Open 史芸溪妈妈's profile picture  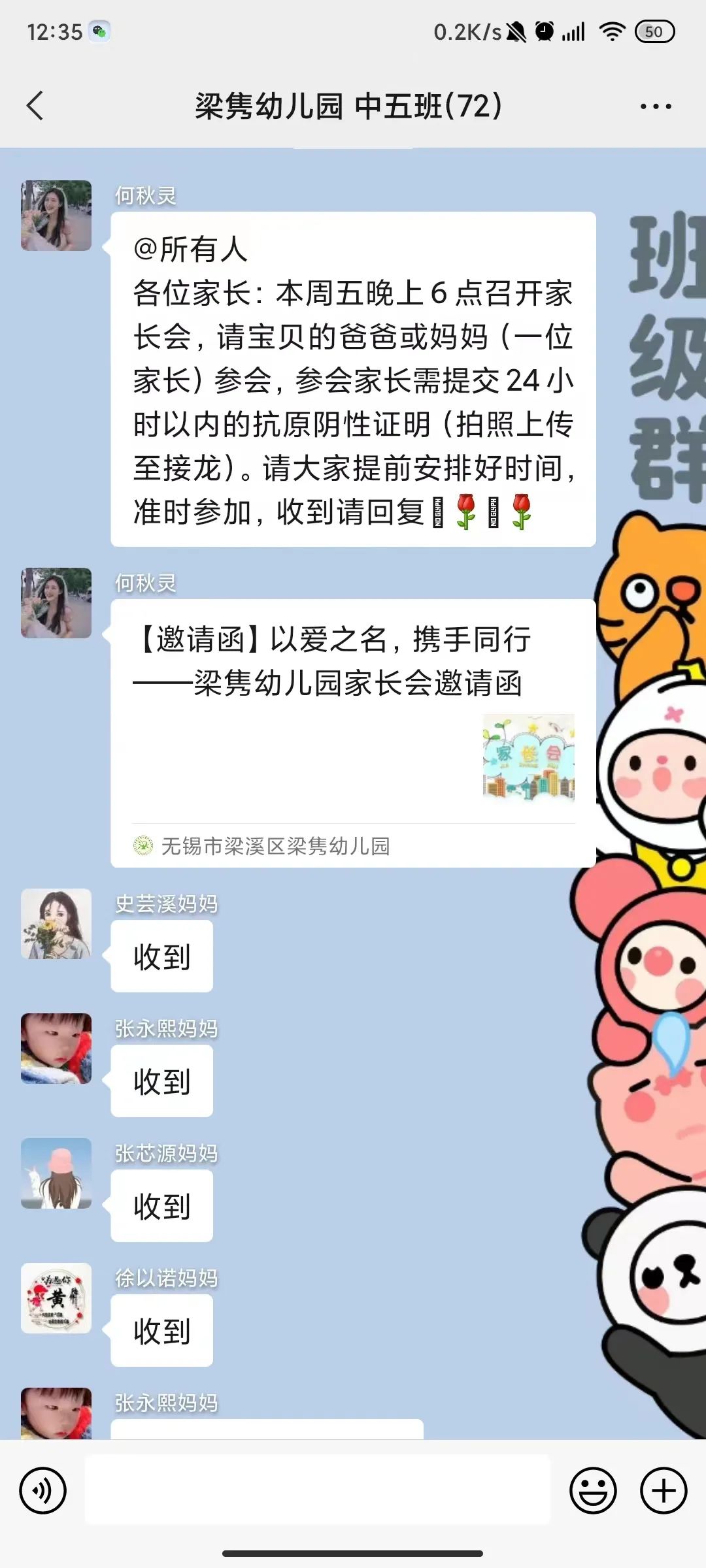(56, 924)
